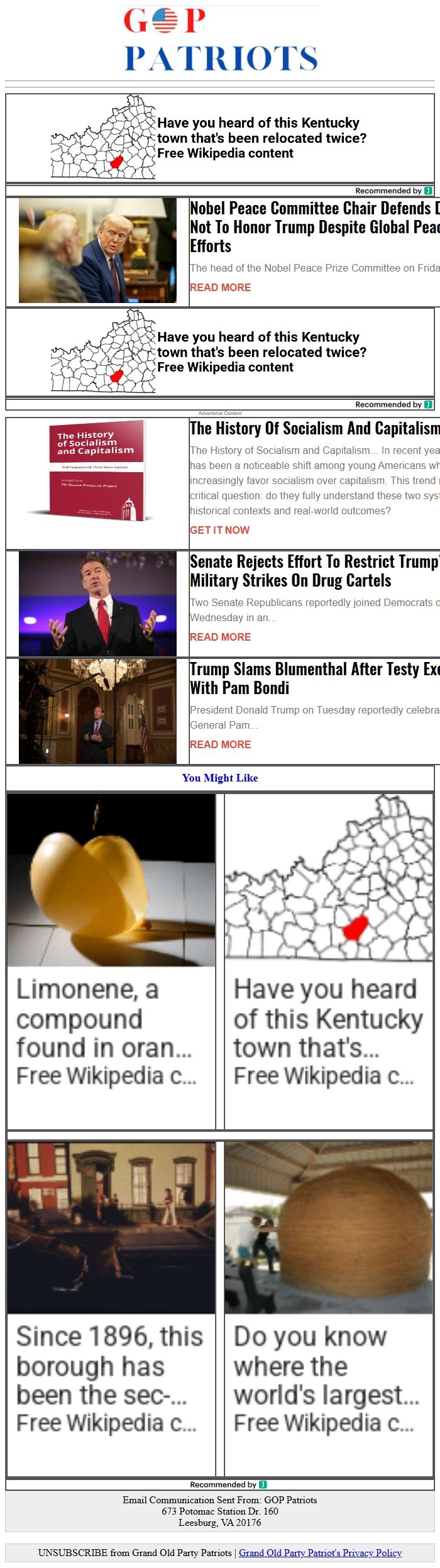This screenshot has width=440, height=1568.
Task: Follow READ MORE on the Trump Slams Blumenthal story
Action: point(220,744)
